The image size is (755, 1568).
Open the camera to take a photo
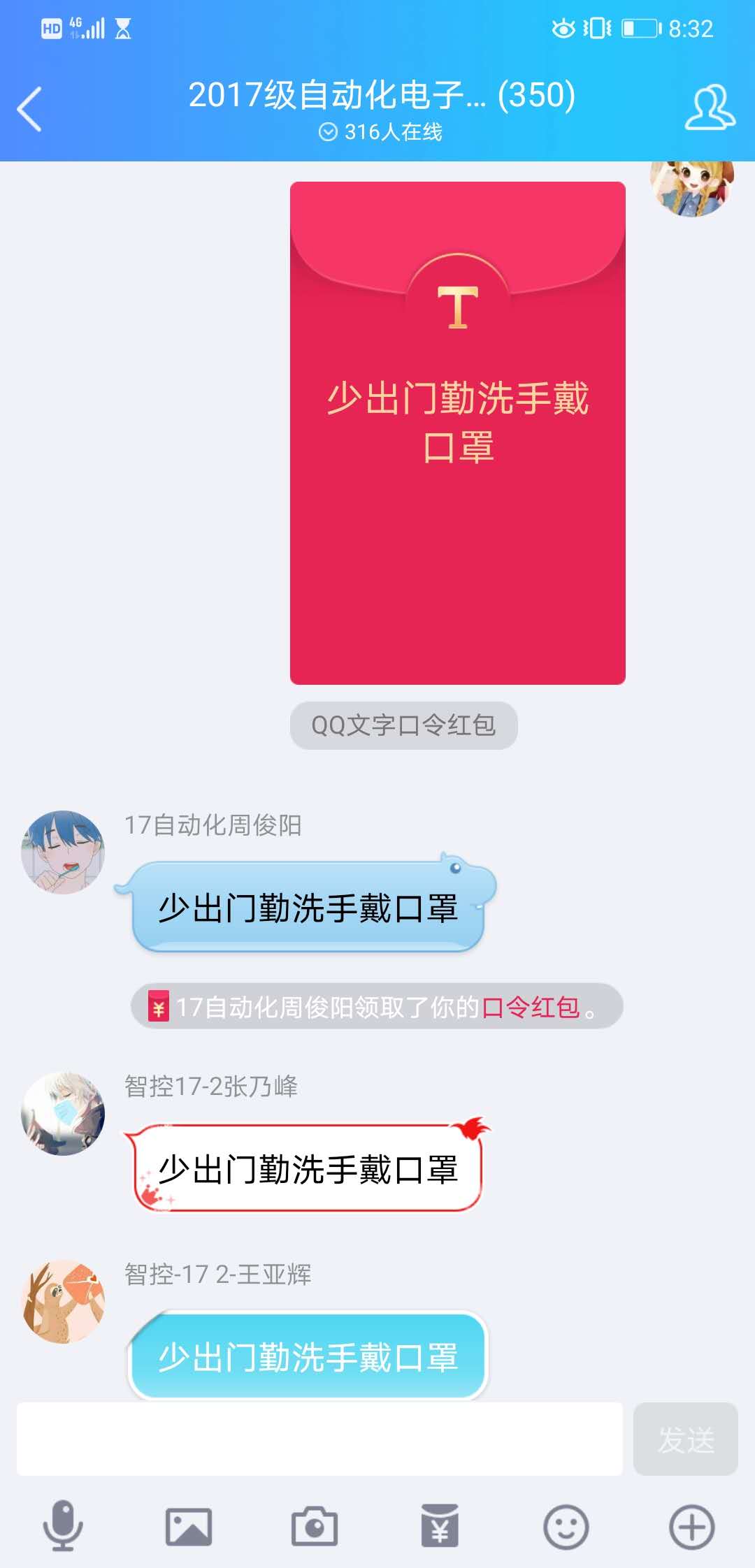coord(315,1526)
